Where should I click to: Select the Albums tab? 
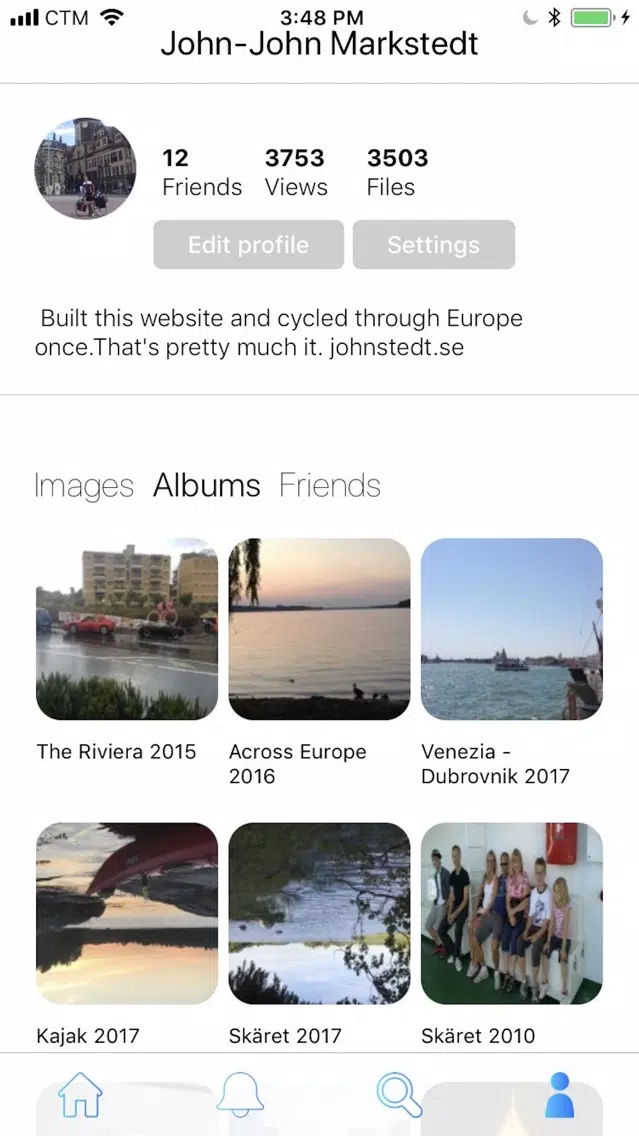tap(206, 485)
